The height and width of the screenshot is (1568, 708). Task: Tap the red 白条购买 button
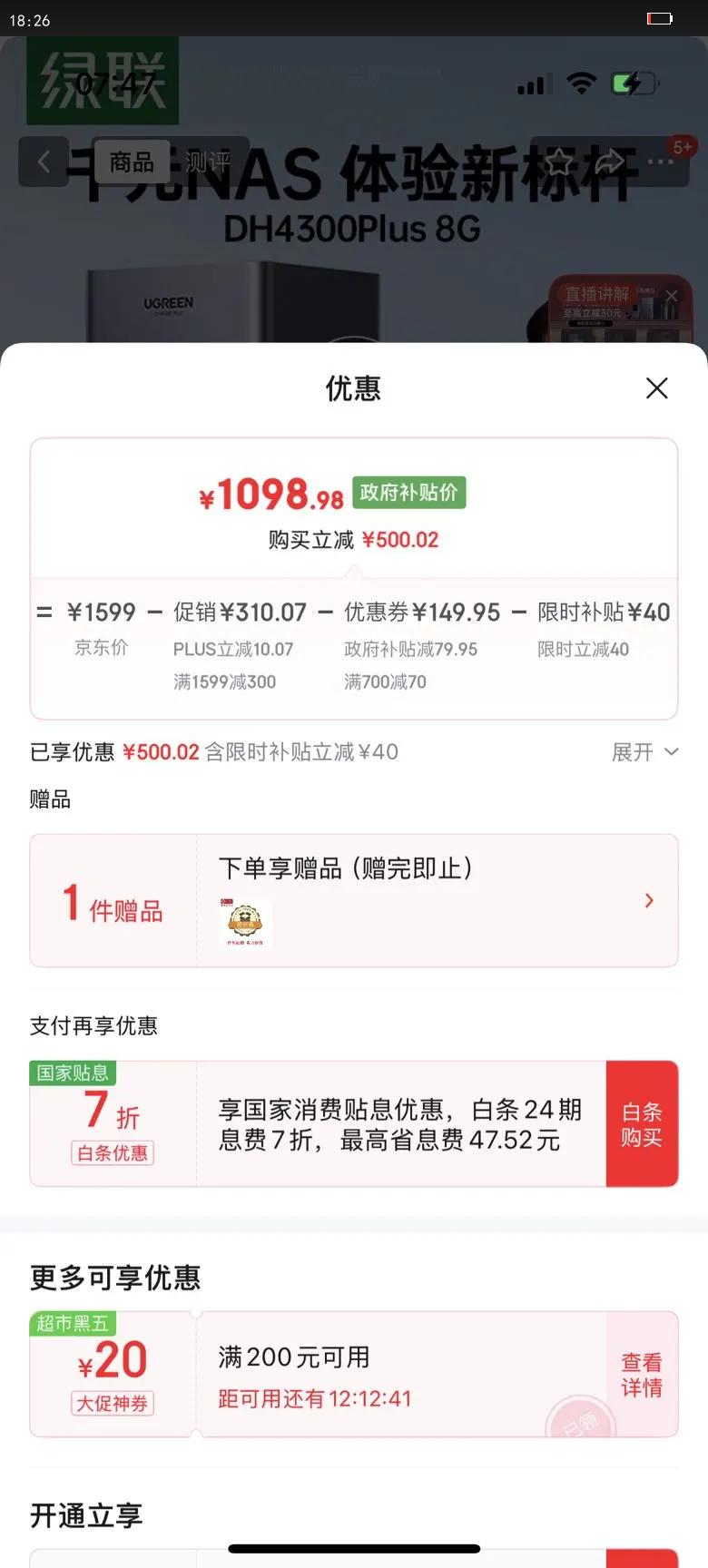pos(643,1123)
